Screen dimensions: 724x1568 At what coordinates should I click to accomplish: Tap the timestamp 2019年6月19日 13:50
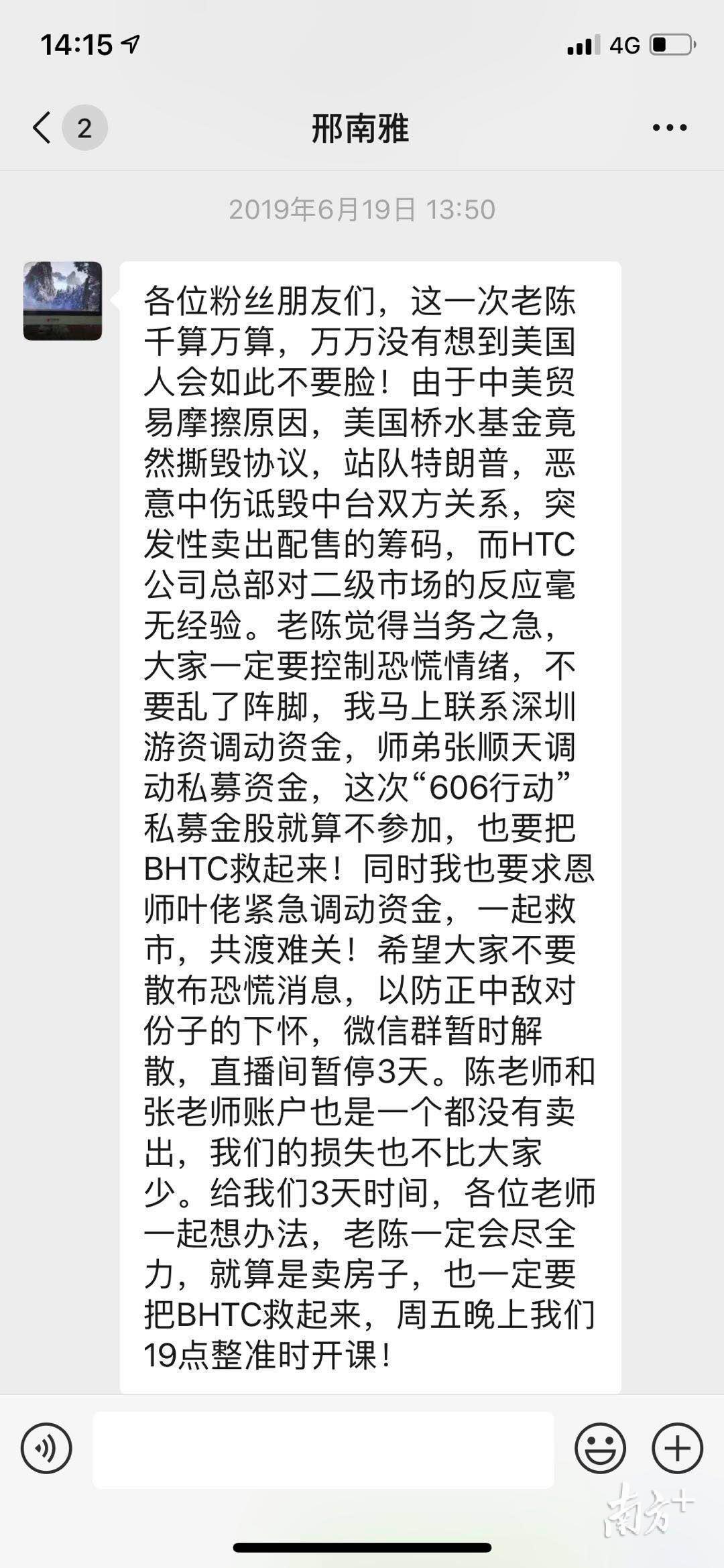362,209
